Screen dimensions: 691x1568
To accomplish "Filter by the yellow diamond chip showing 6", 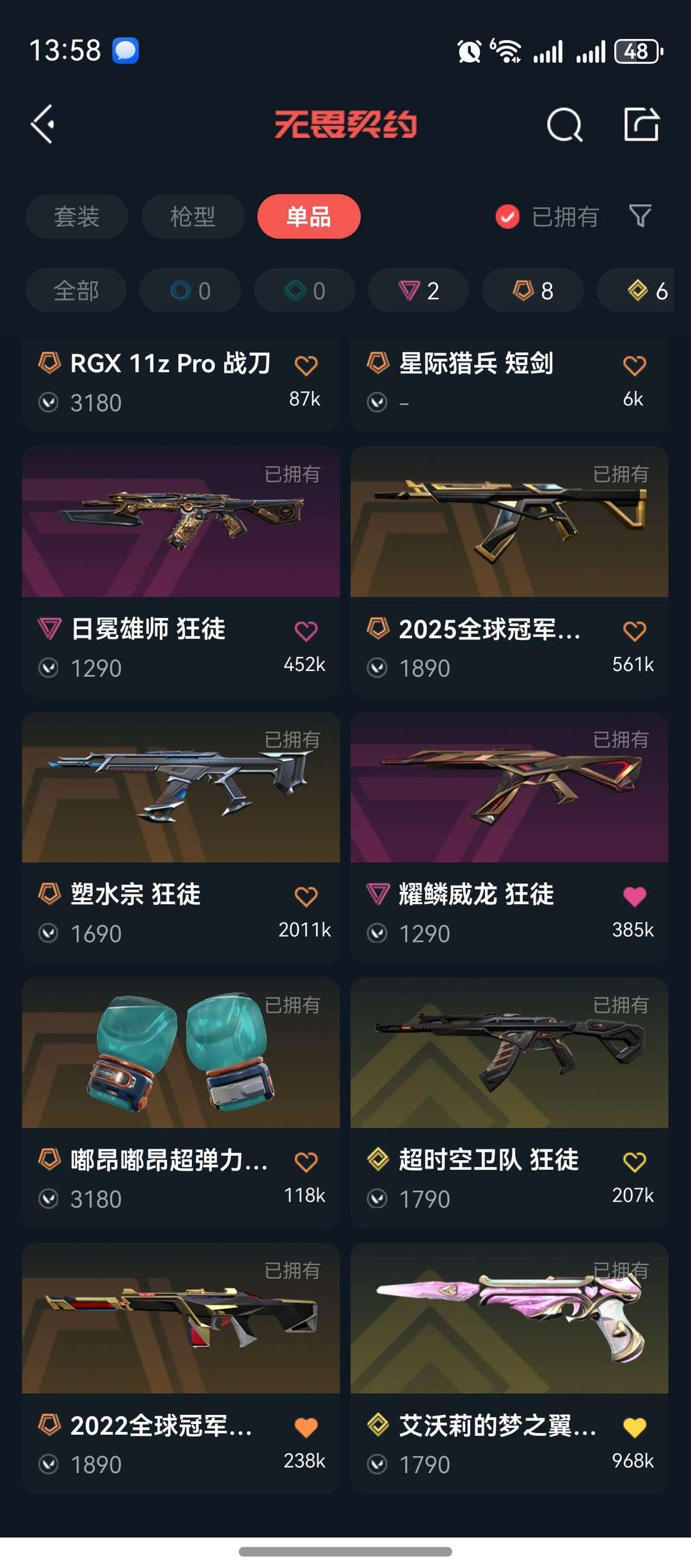I will pyautogui.click(x=636, y=291).
